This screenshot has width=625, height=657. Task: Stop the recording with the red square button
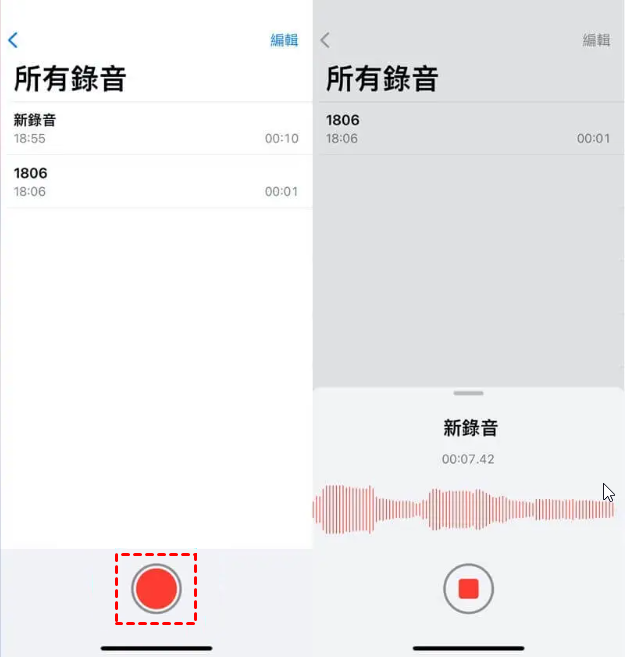(468, 588)
